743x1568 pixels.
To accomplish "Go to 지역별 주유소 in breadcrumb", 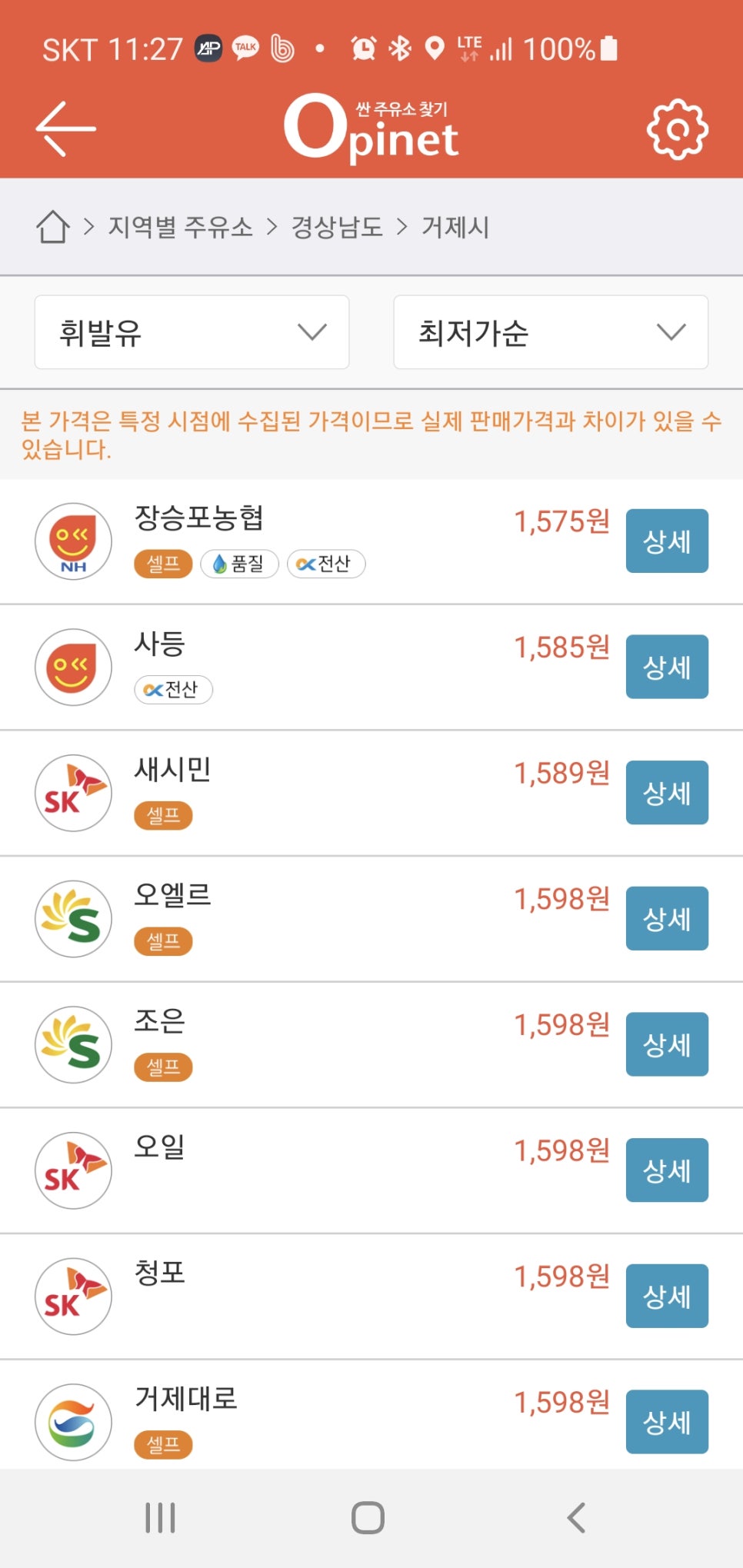I will [x=180, y=227].
